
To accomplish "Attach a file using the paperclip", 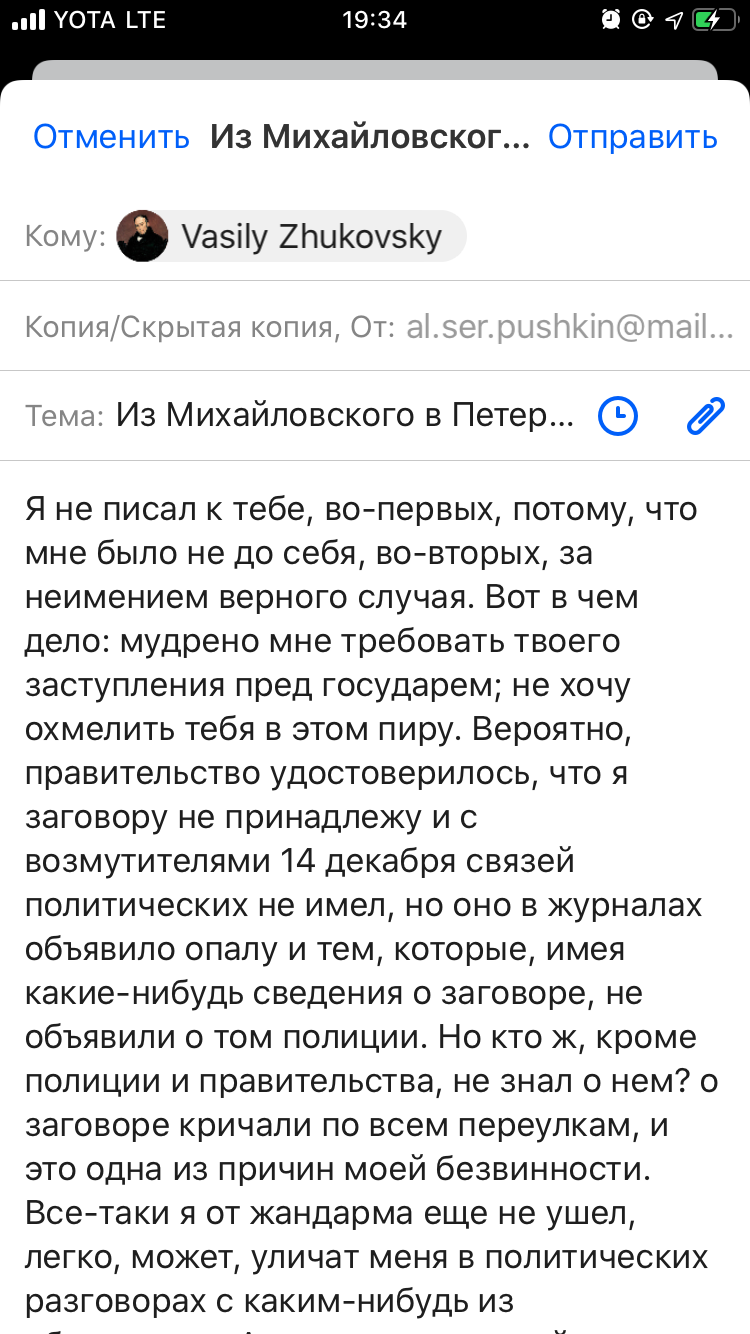I will coord(705,416).
